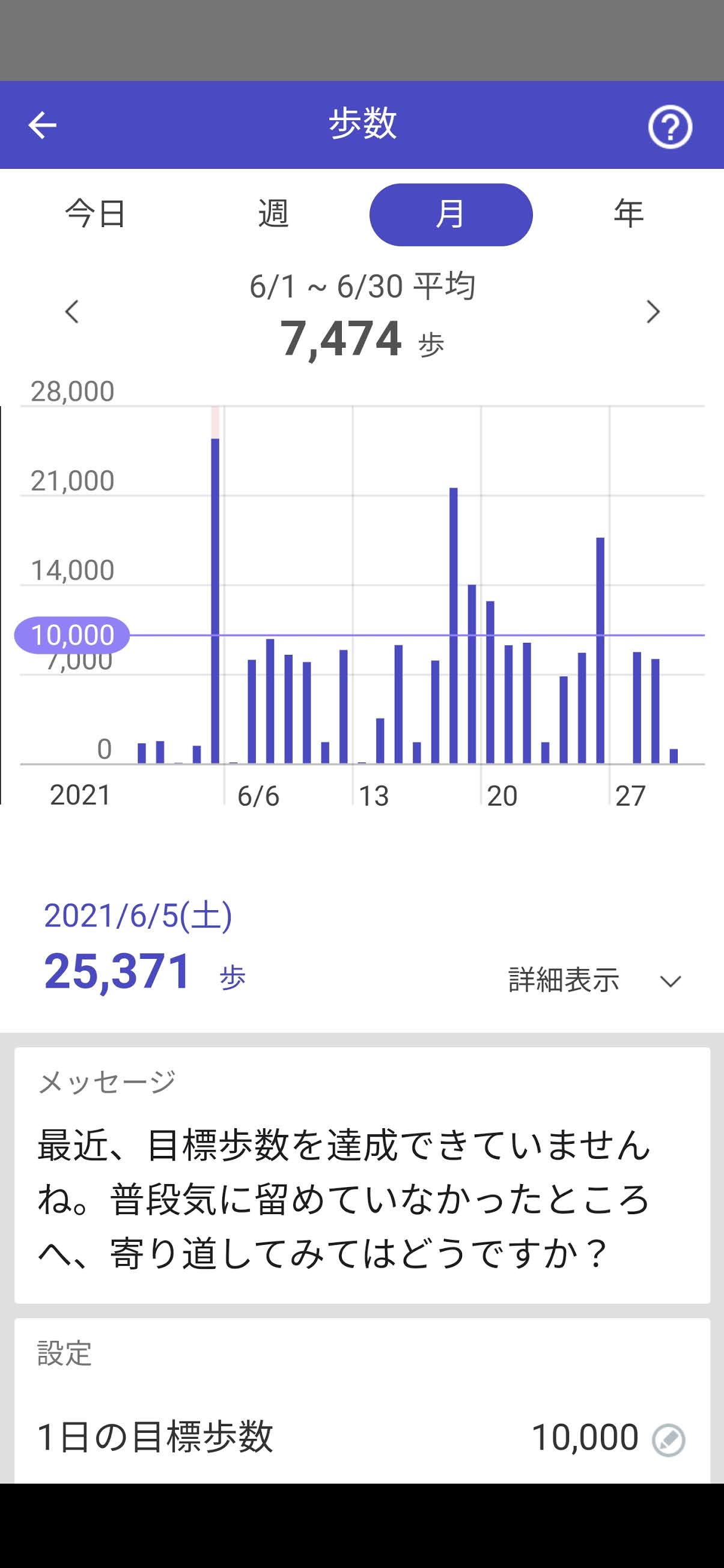This screenshot has height=1568, width=724.
Task: Switch to the 週 tab
Action: point(273,214)
